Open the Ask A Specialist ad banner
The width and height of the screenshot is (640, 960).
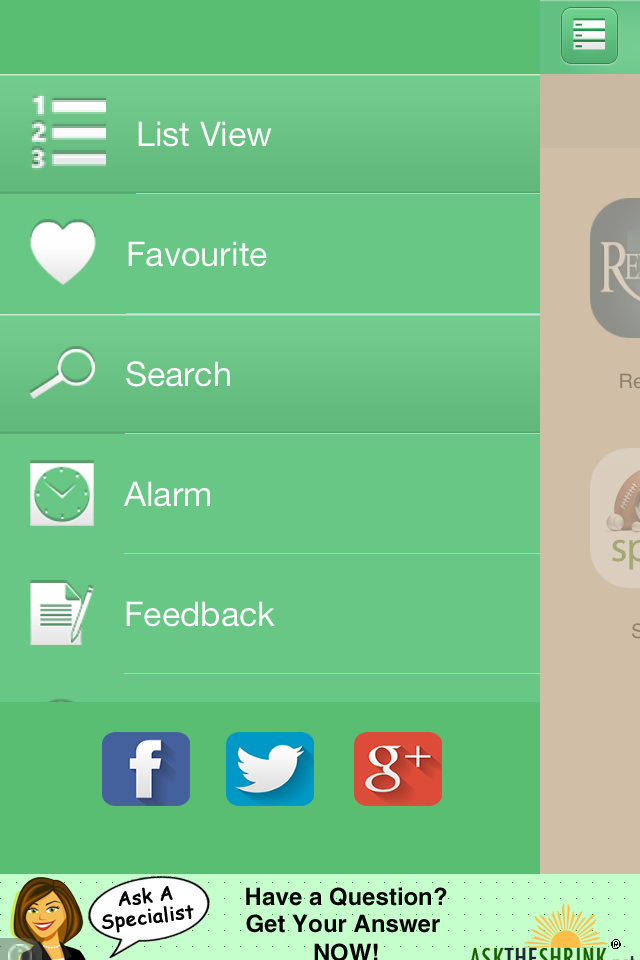(x=320, y=918)
